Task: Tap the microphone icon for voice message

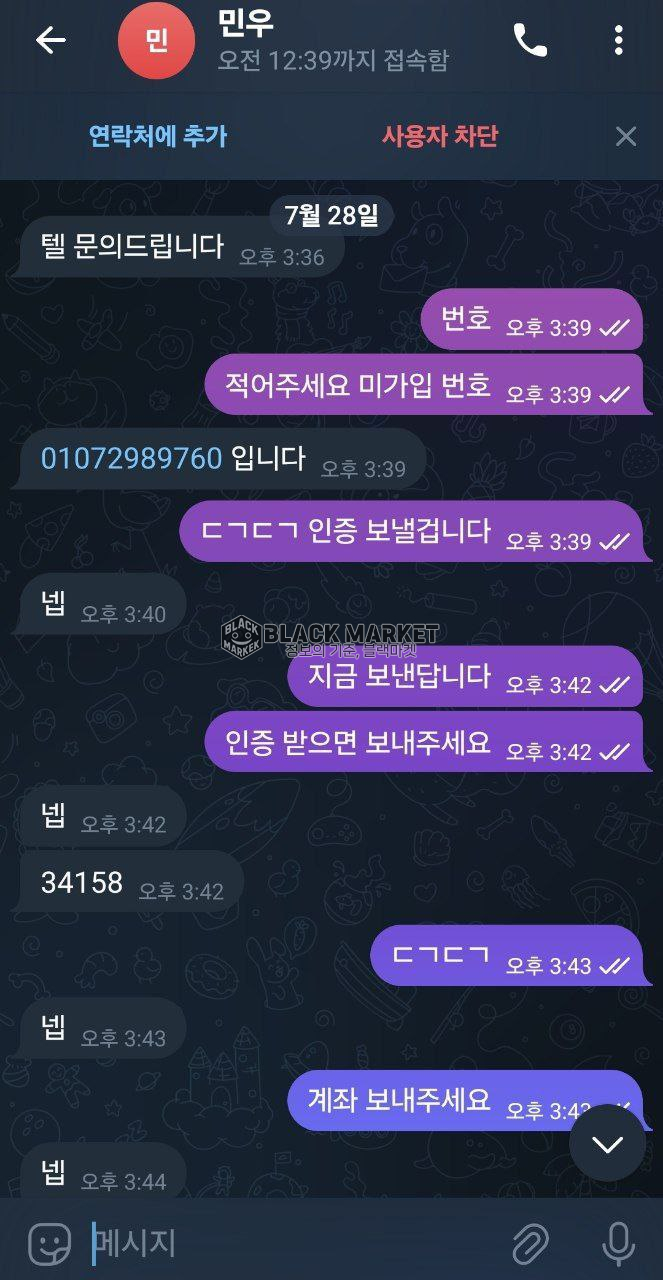Action: [x=618, y=1244]
